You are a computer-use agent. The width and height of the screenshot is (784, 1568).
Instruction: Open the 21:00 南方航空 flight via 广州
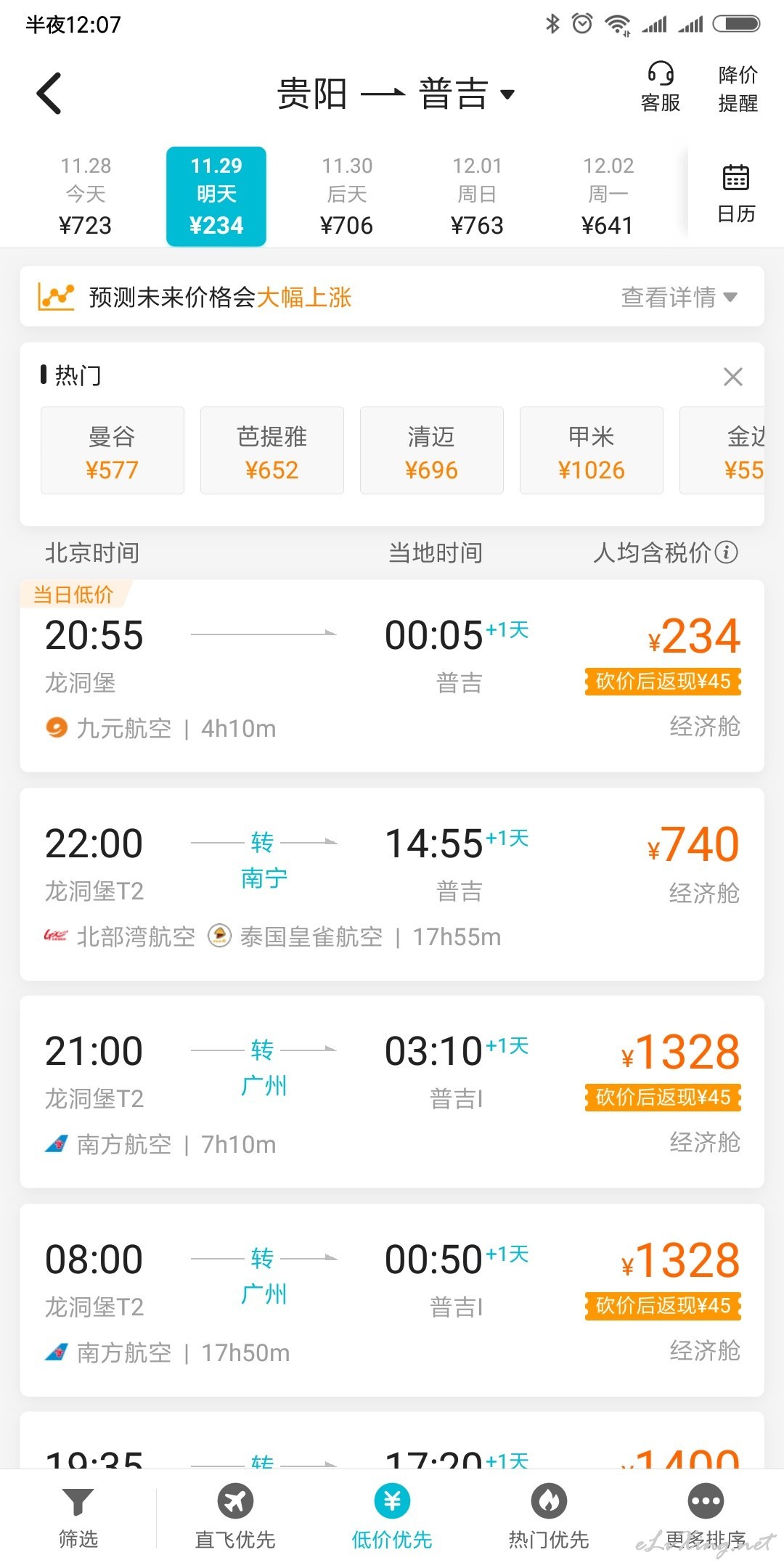(x=392, y=1092)
